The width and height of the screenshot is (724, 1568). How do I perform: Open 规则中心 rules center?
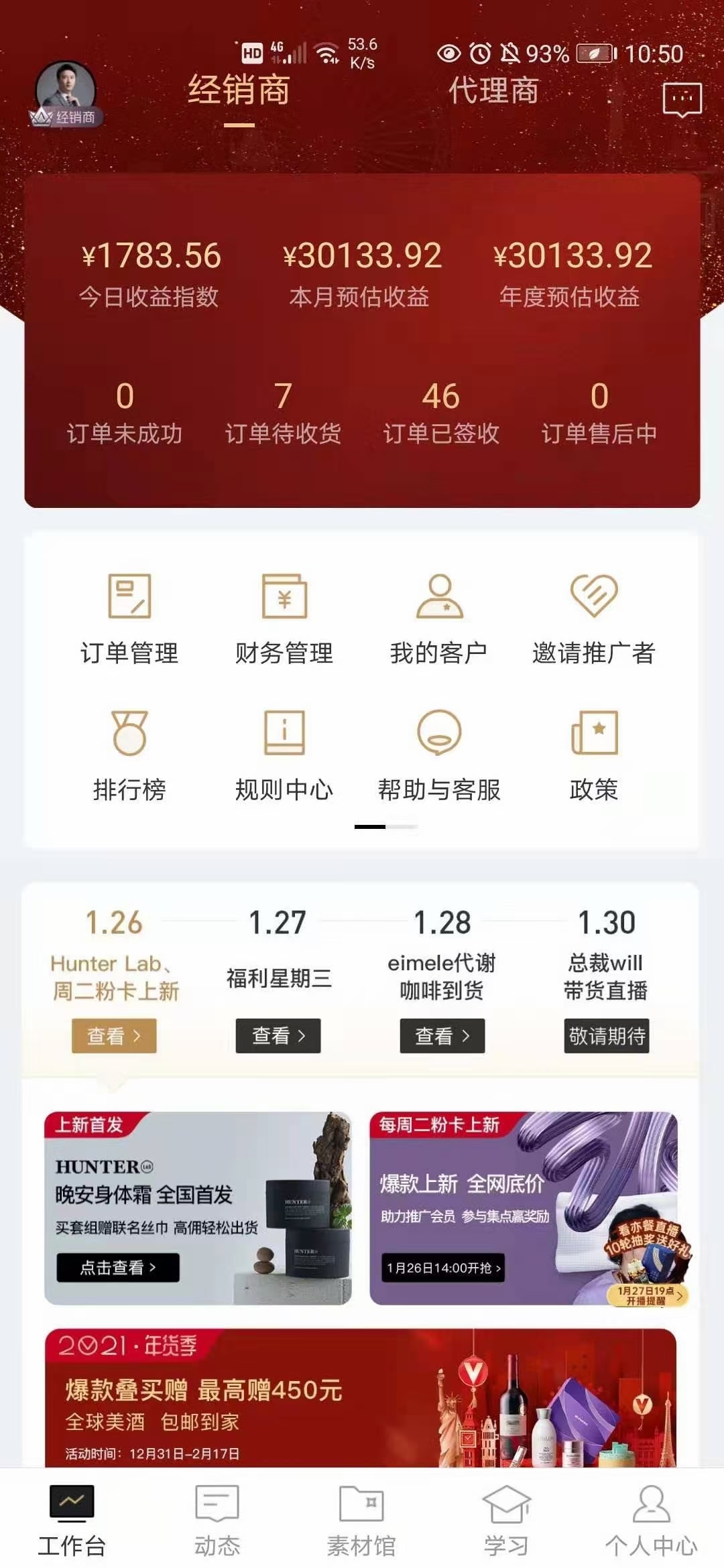click(284, 755)
